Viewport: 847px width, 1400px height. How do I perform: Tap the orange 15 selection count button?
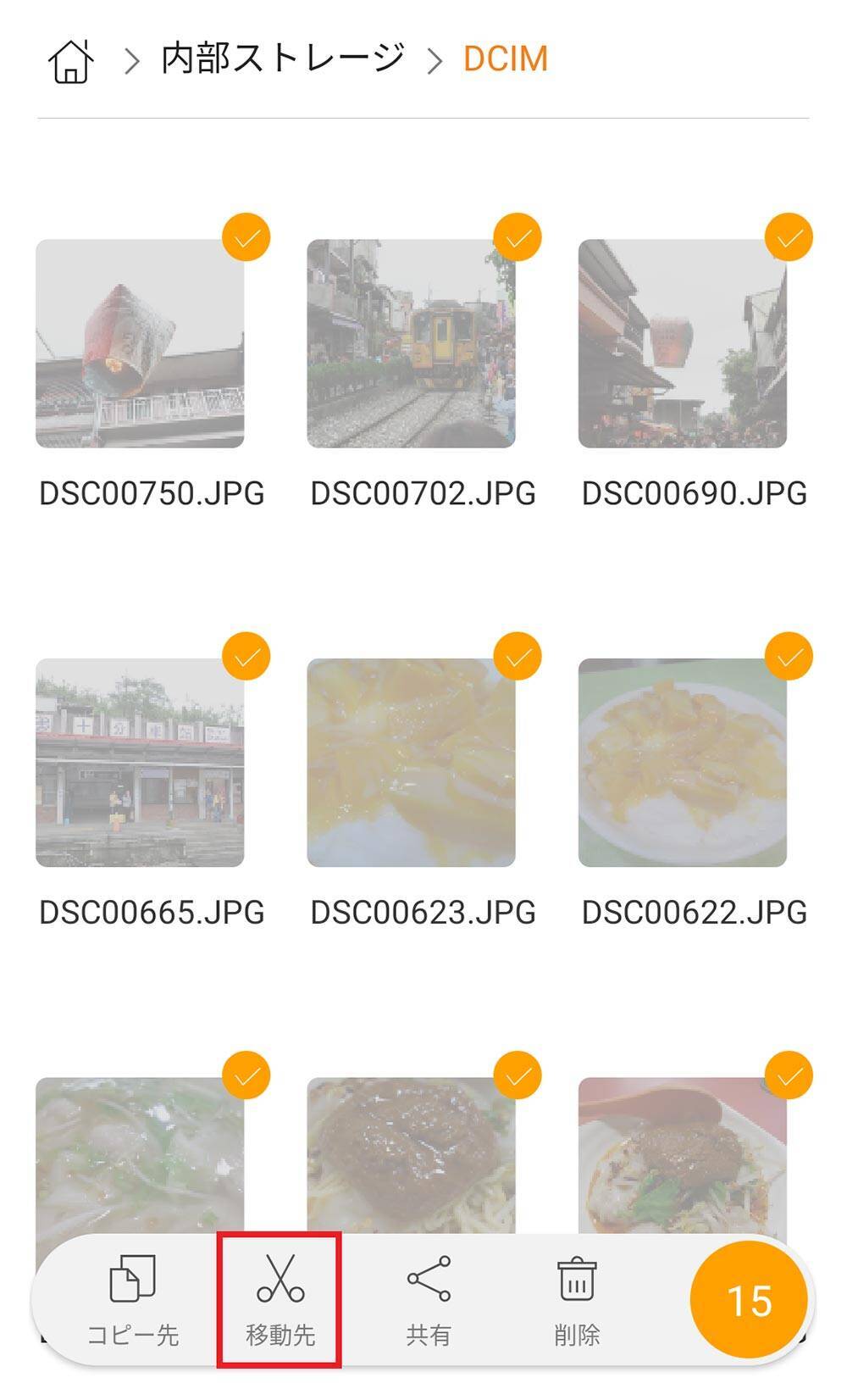pos(749,1300)
